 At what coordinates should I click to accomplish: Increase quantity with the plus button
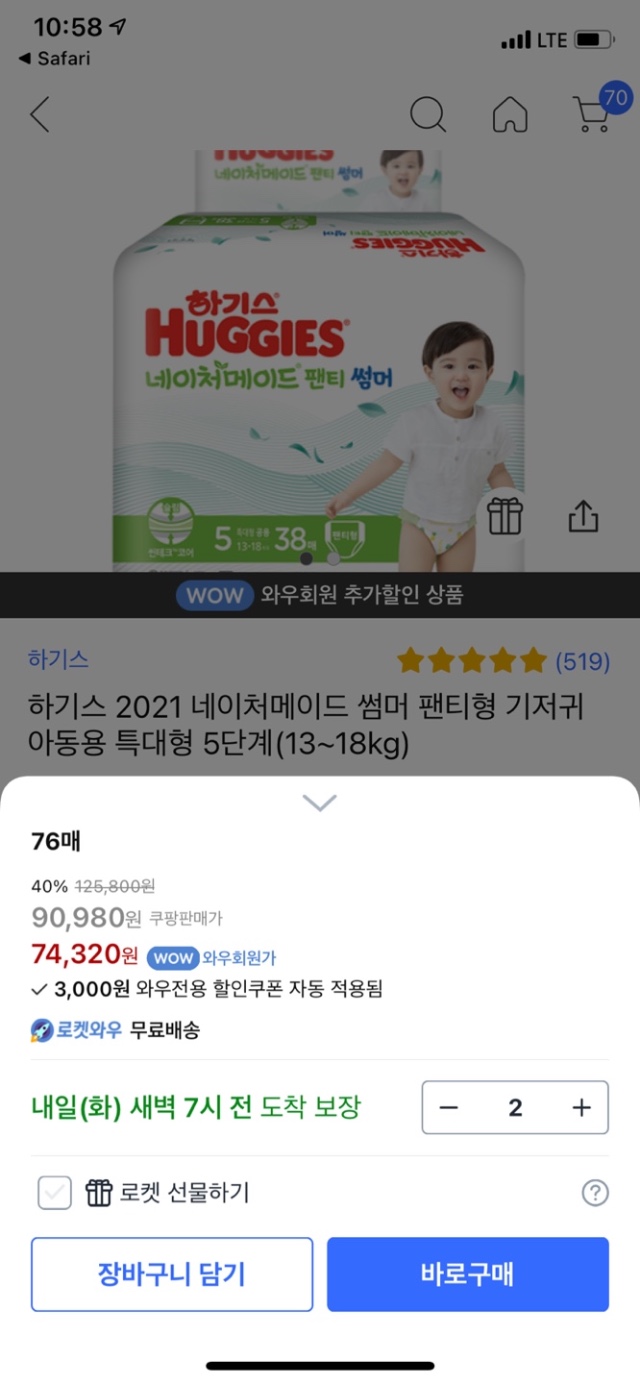pos(581,1107)
